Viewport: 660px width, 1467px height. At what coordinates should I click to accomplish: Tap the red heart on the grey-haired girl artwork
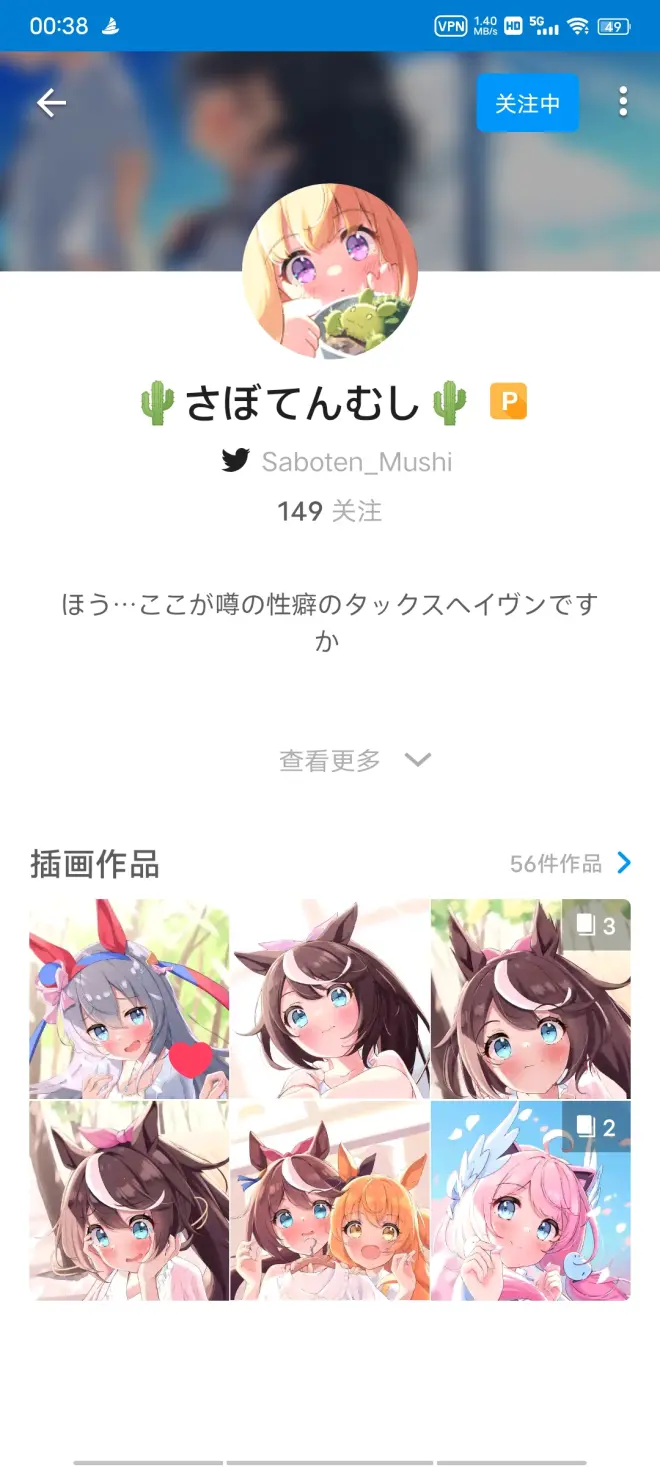click(191, 1058)
